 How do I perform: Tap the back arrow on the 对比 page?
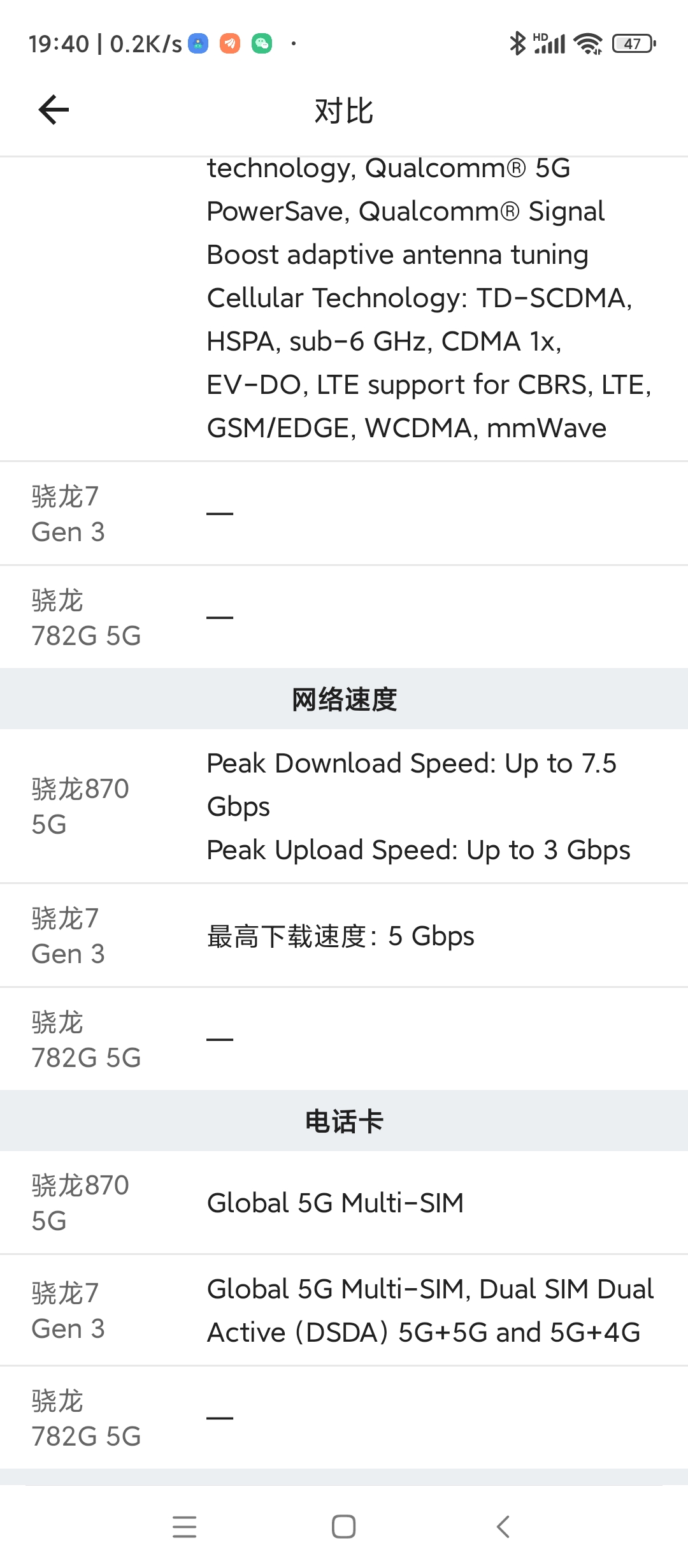point(54,108)
